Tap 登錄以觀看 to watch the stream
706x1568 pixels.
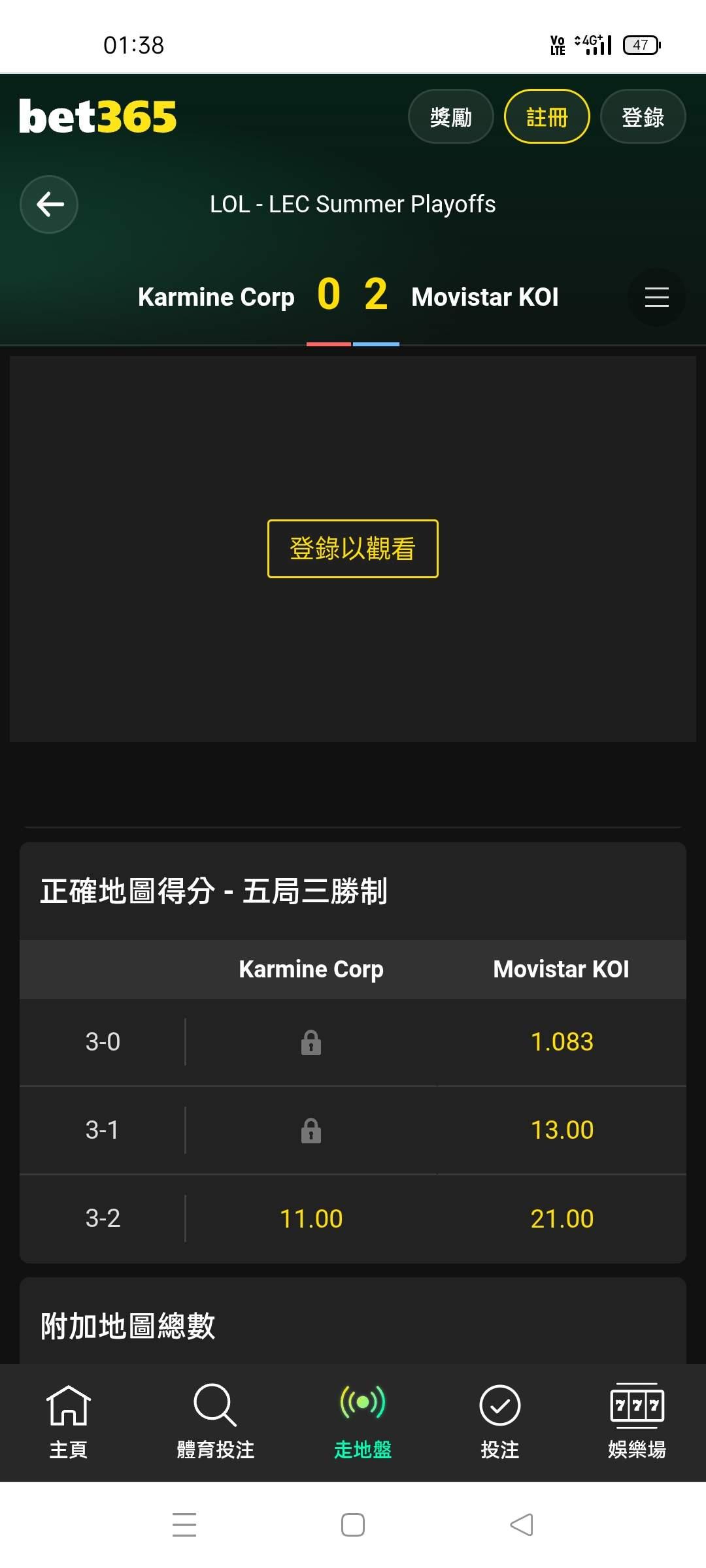352,549
